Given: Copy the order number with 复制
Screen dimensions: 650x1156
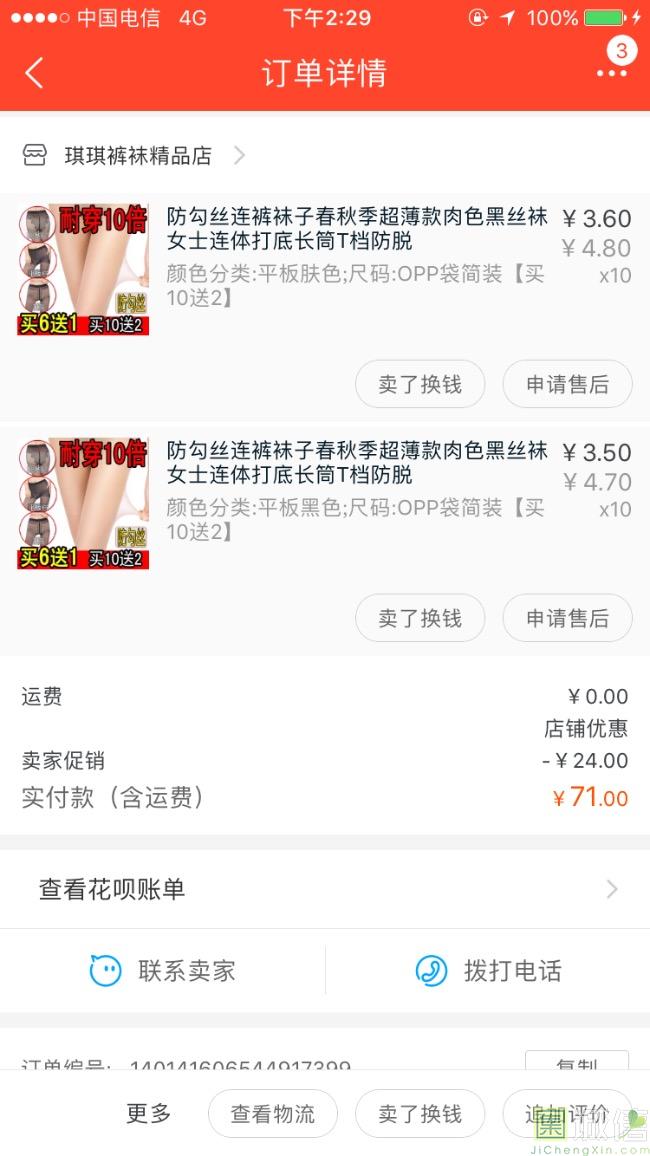Looking at the screenshot, I should click(x=577, y=1062).
